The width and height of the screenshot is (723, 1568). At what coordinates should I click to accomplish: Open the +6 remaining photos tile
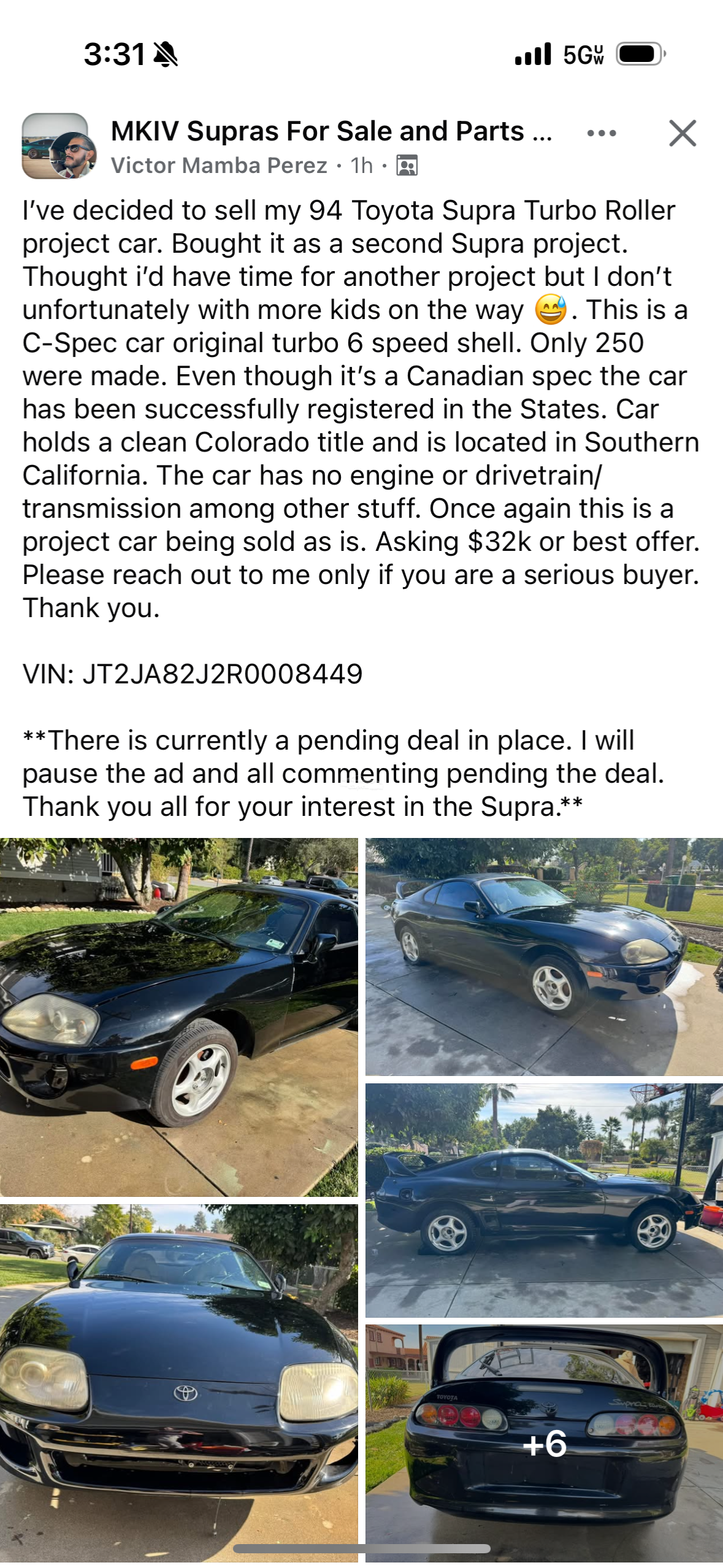[544, 1442]
